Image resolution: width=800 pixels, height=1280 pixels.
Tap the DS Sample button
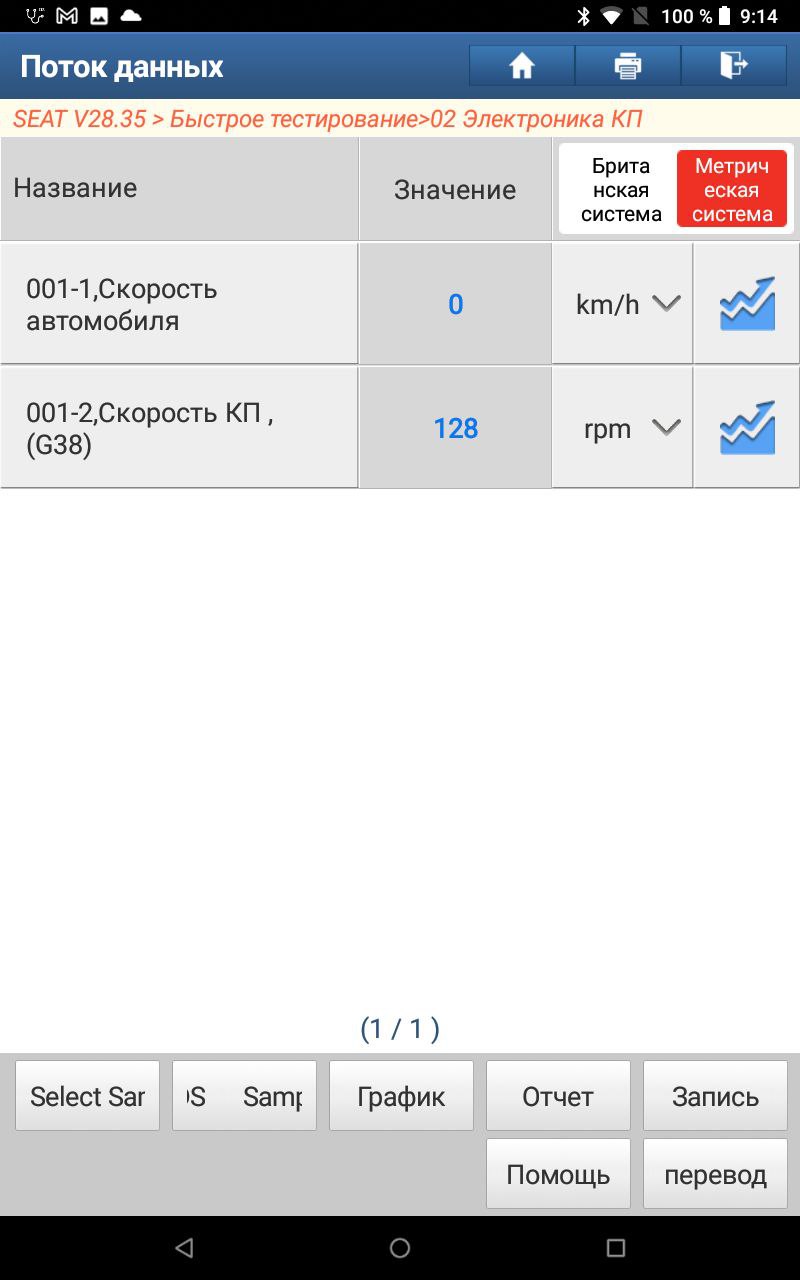point(244,1096)
